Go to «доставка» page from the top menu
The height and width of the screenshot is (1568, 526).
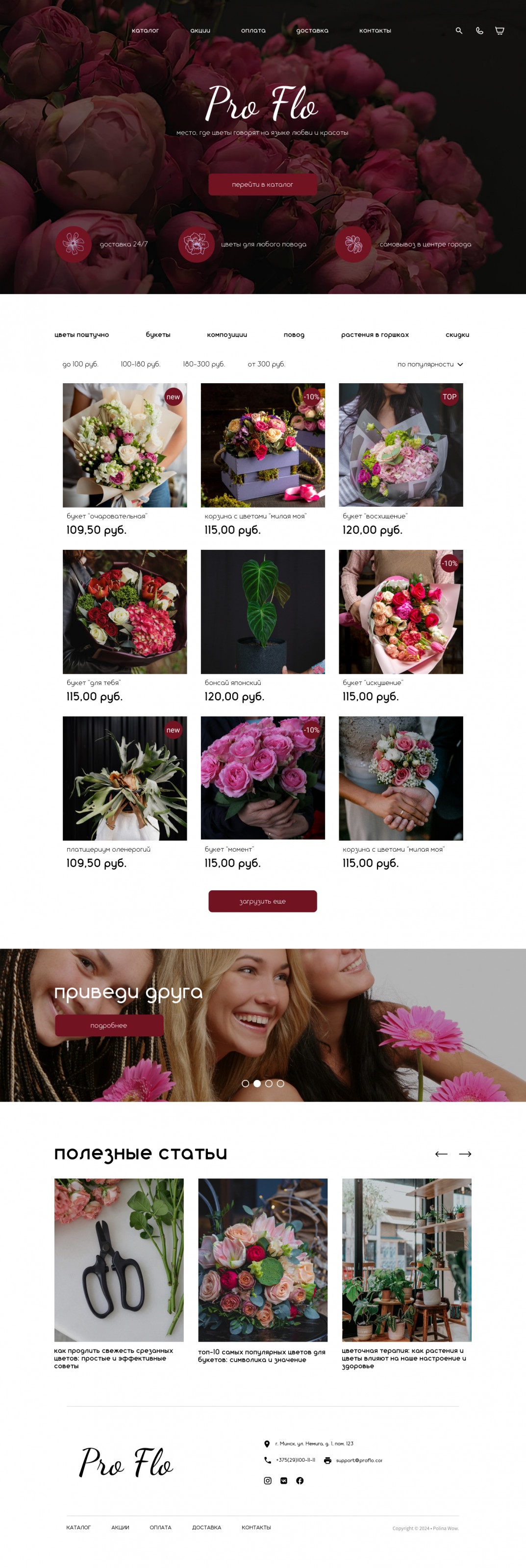click(312, 30)
